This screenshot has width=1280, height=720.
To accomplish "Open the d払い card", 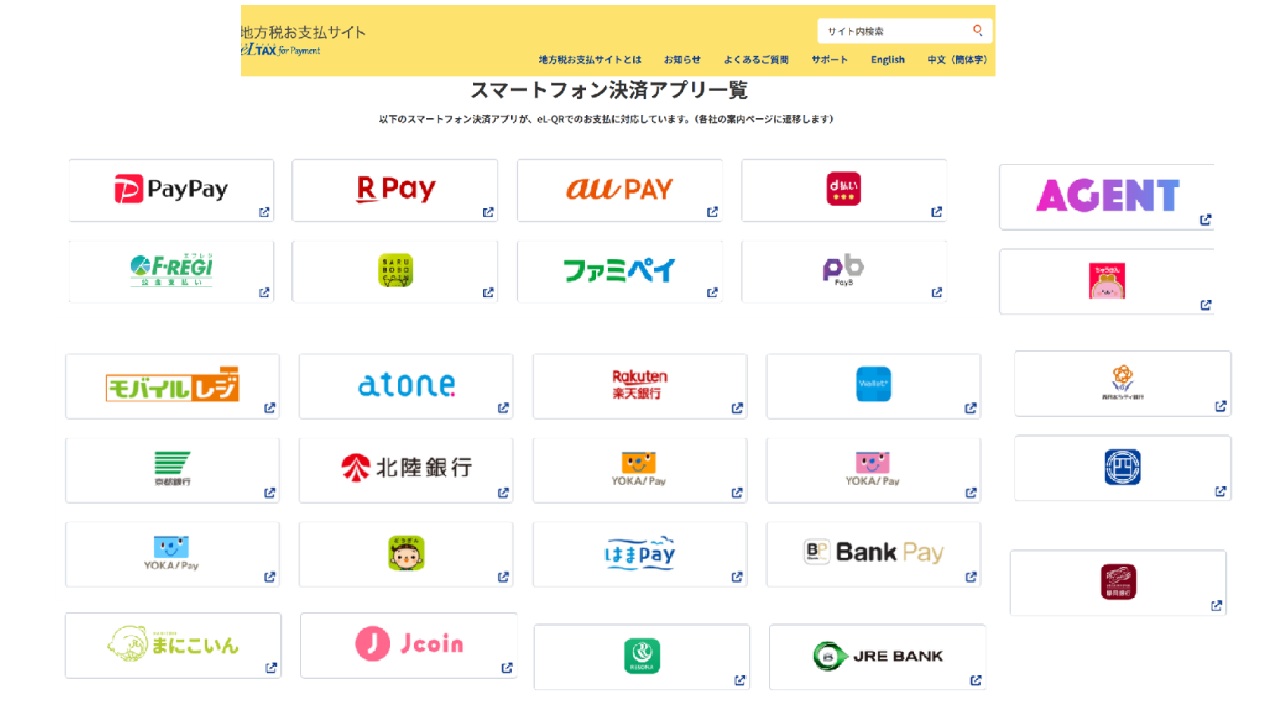I will click(843, 190).
